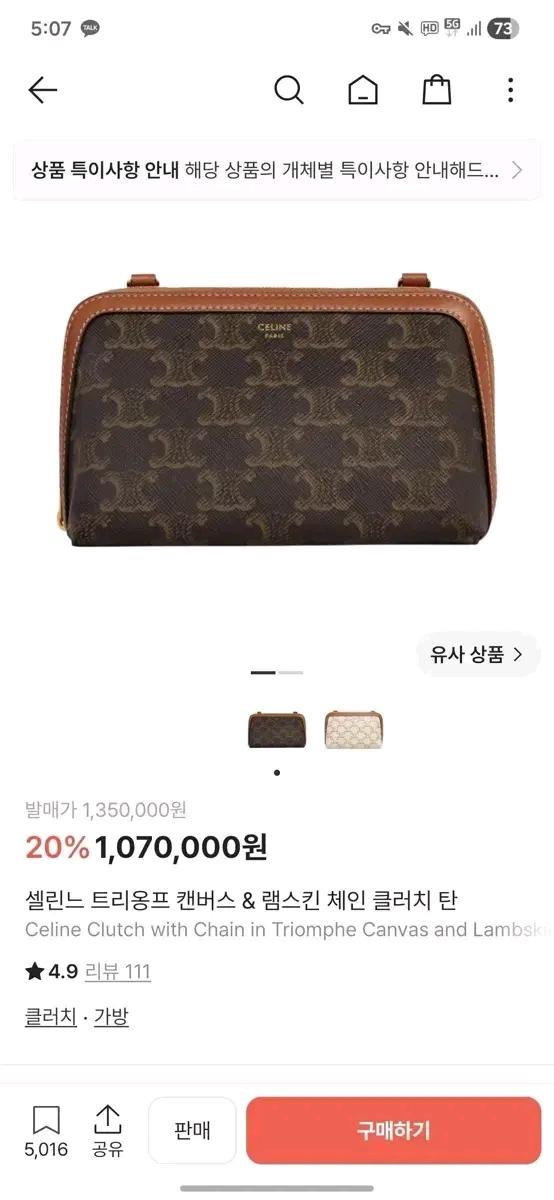
Task: Open the three-dot overflow menu
Action: click(x=510, y=91)
